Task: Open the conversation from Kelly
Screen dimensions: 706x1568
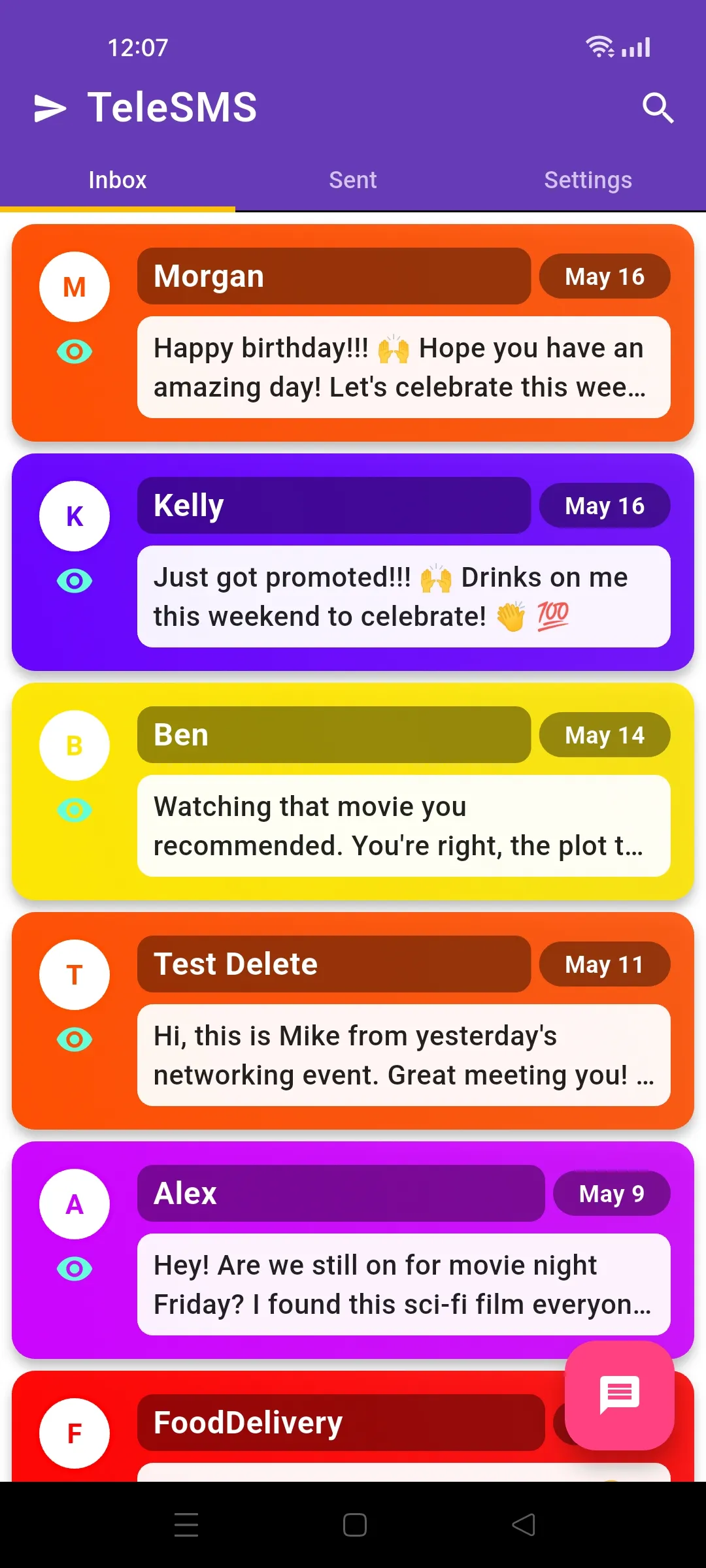Action: pos(403,596)
